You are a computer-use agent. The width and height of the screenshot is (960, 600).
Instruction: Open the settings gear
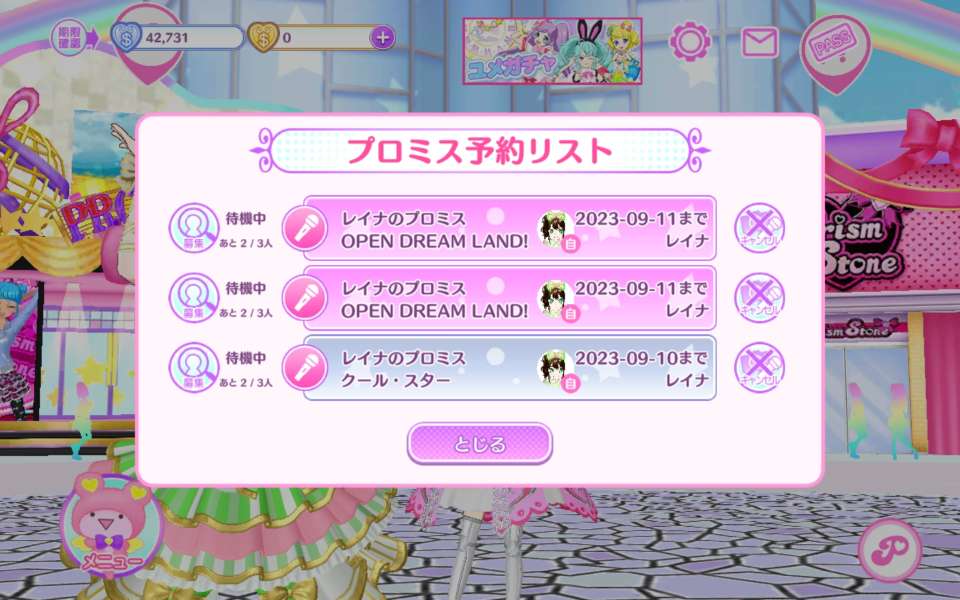pos(690,42)
